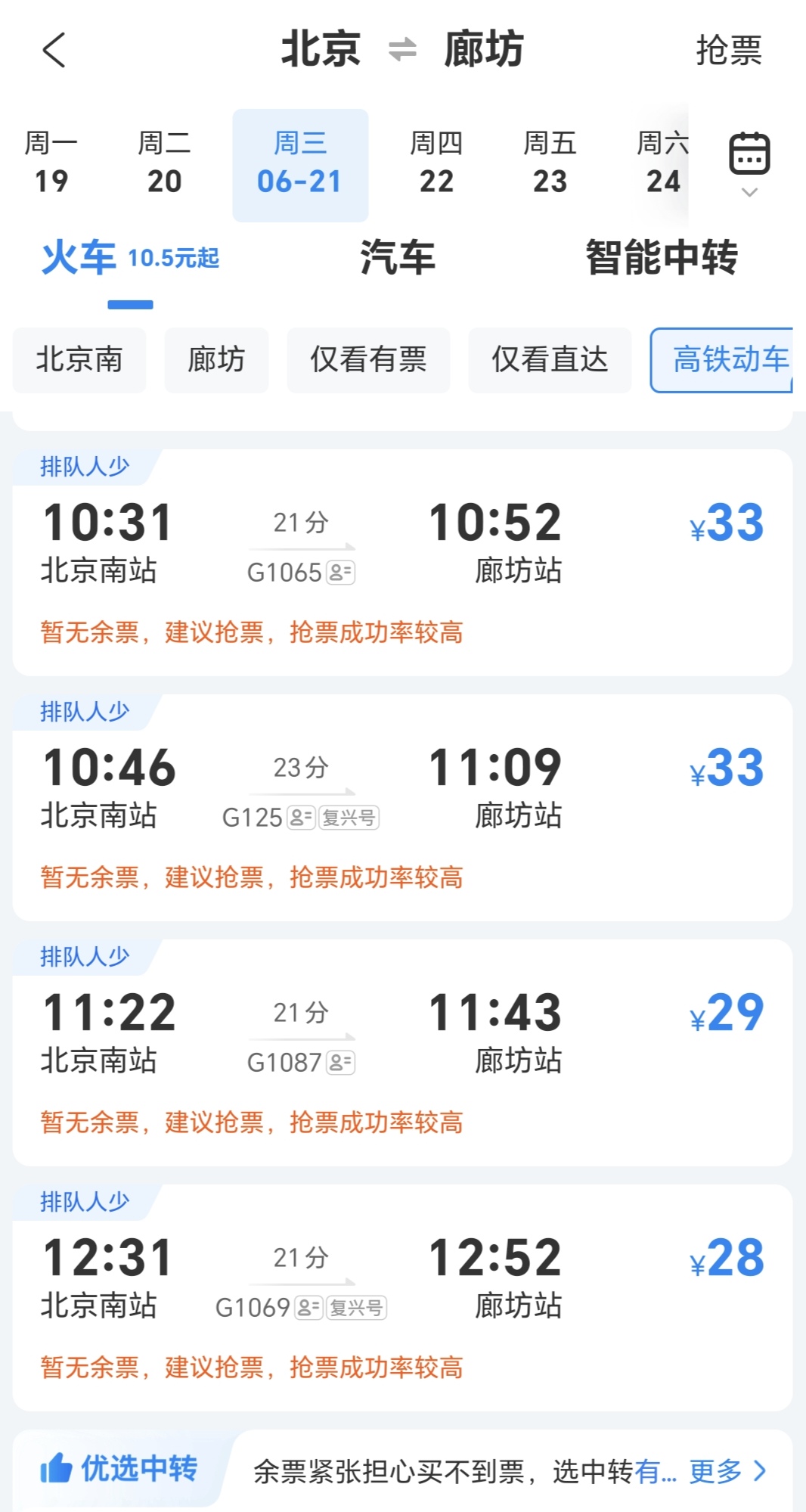Pick Friday the 23rd

click(x=550, y=163)
